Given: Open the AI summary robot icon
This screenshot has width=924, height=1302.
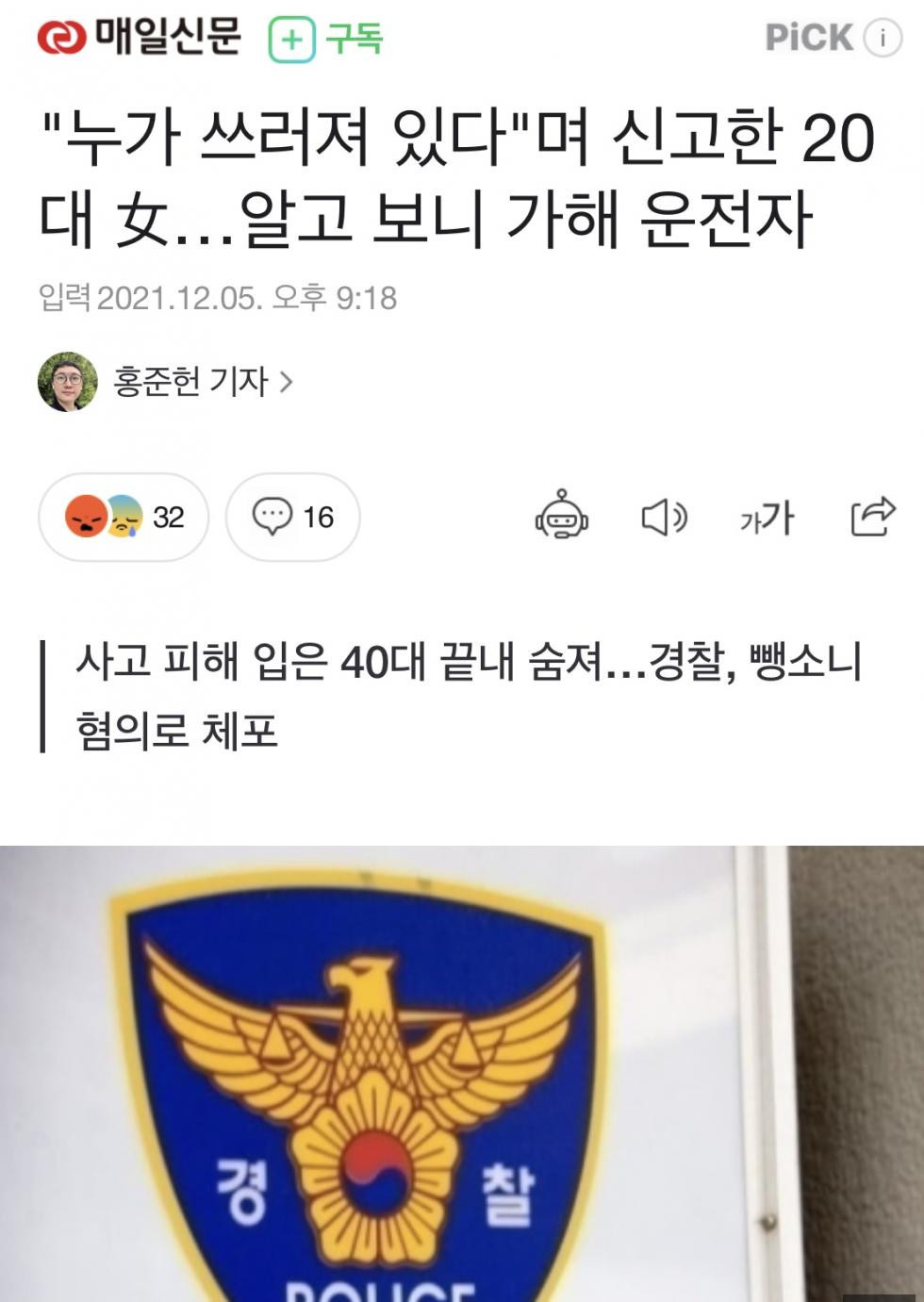Looking at the screenshot, I should pyautogui.click(x=562, y=516).
